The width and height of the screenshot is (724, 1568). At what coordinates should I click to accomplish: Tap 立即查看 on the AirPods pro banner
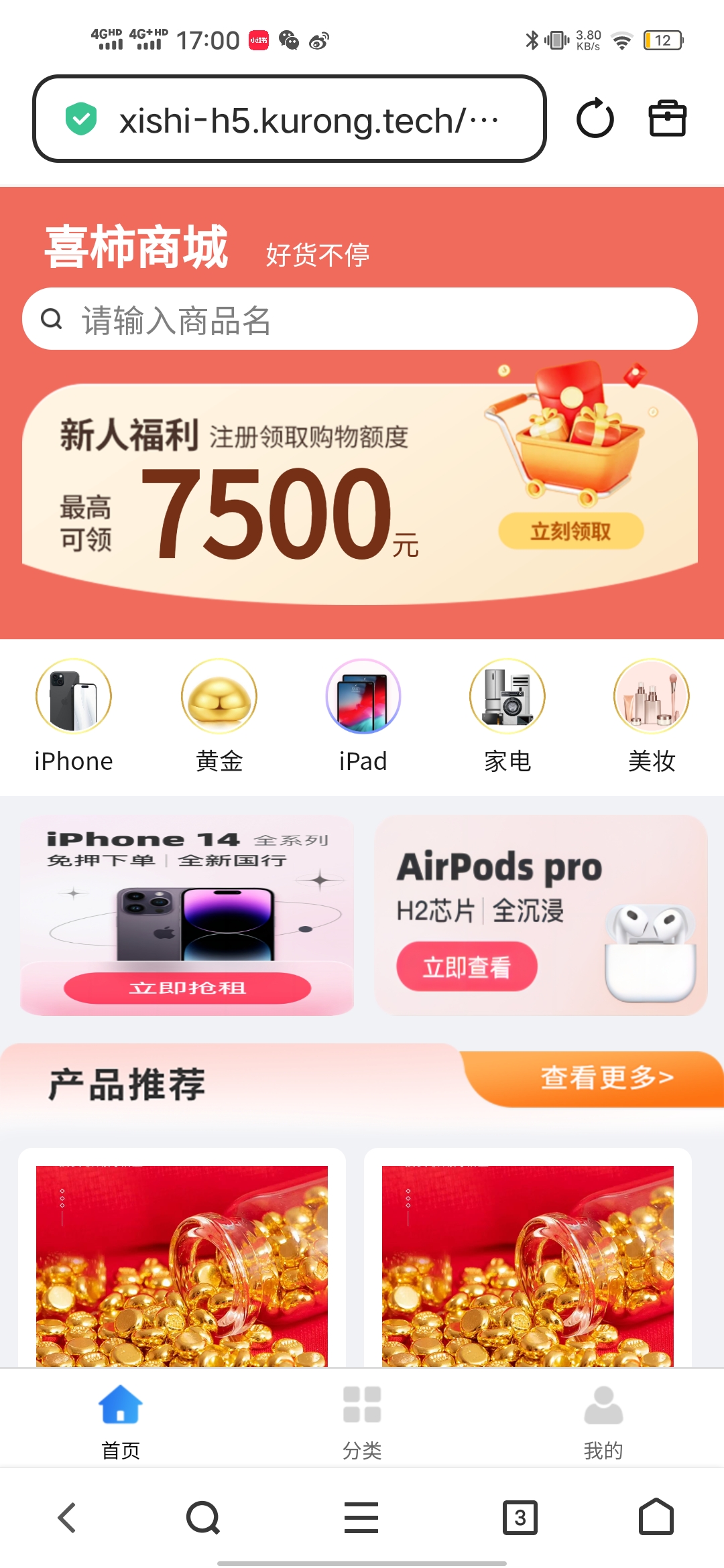click(467, 967)
